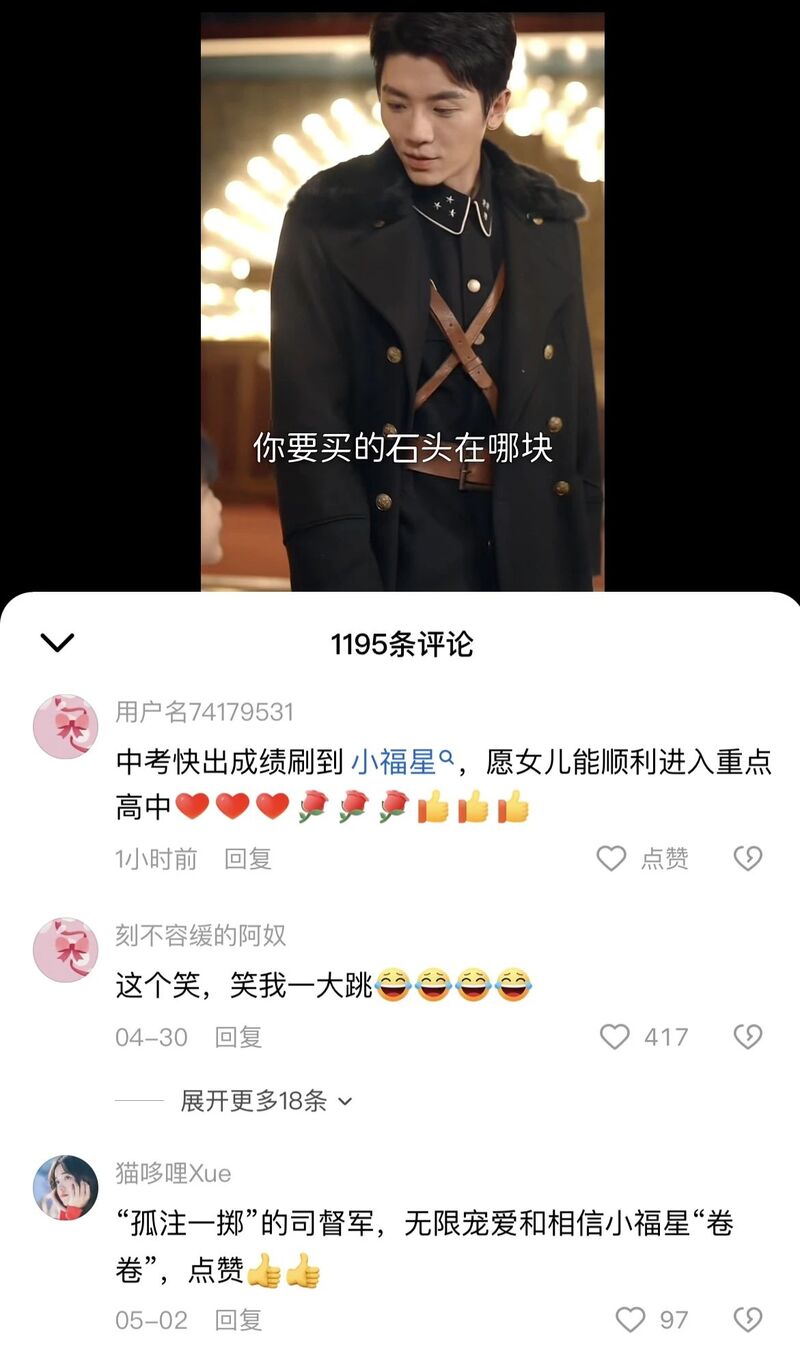The height and width of the screenshot is (1366, 800).
Task: Reply to the comment from 用户名74179531
Action: coord(248,859)
